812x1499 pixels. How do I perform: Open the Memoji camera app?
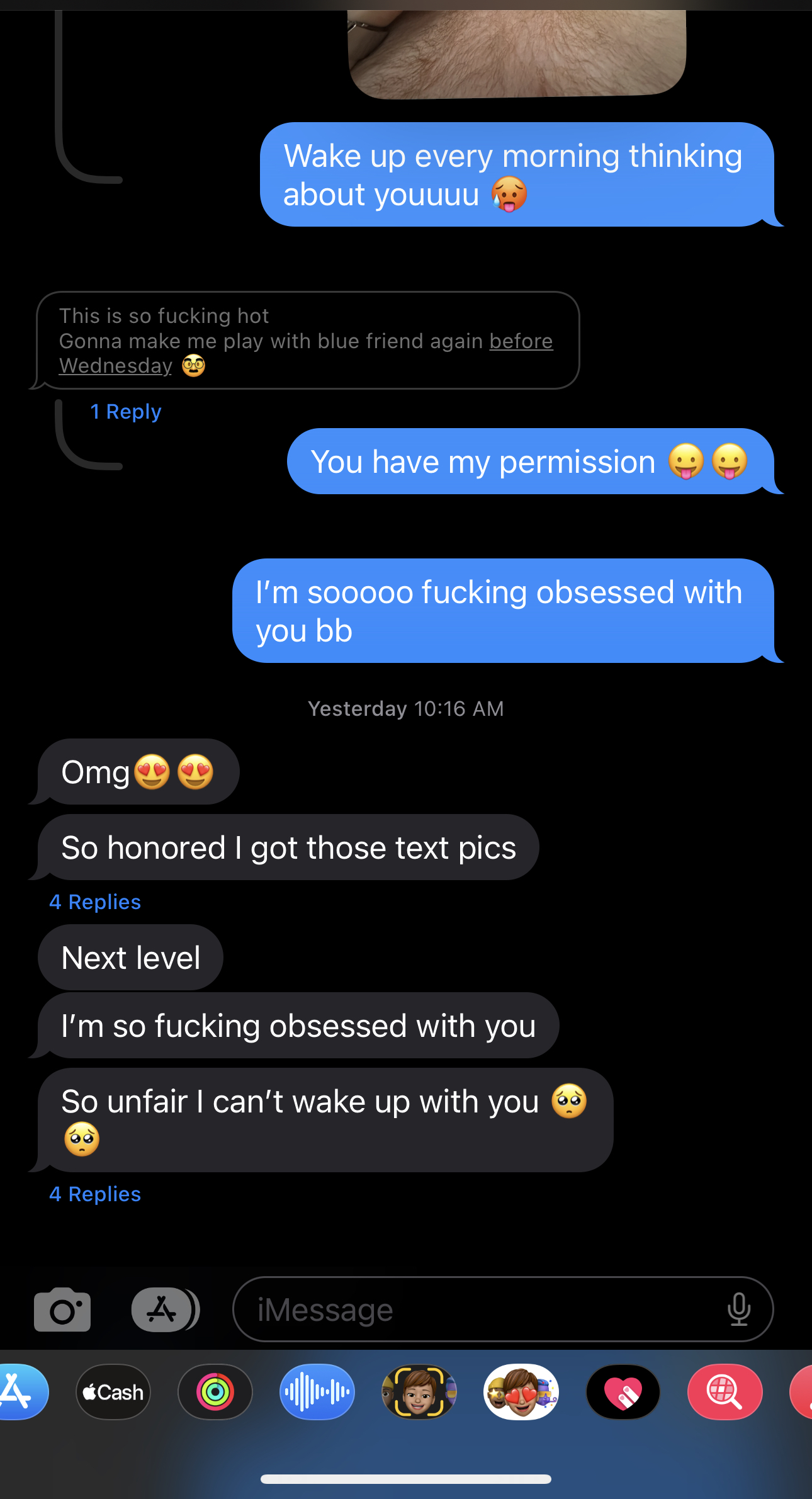click(x=419, y=1392)
